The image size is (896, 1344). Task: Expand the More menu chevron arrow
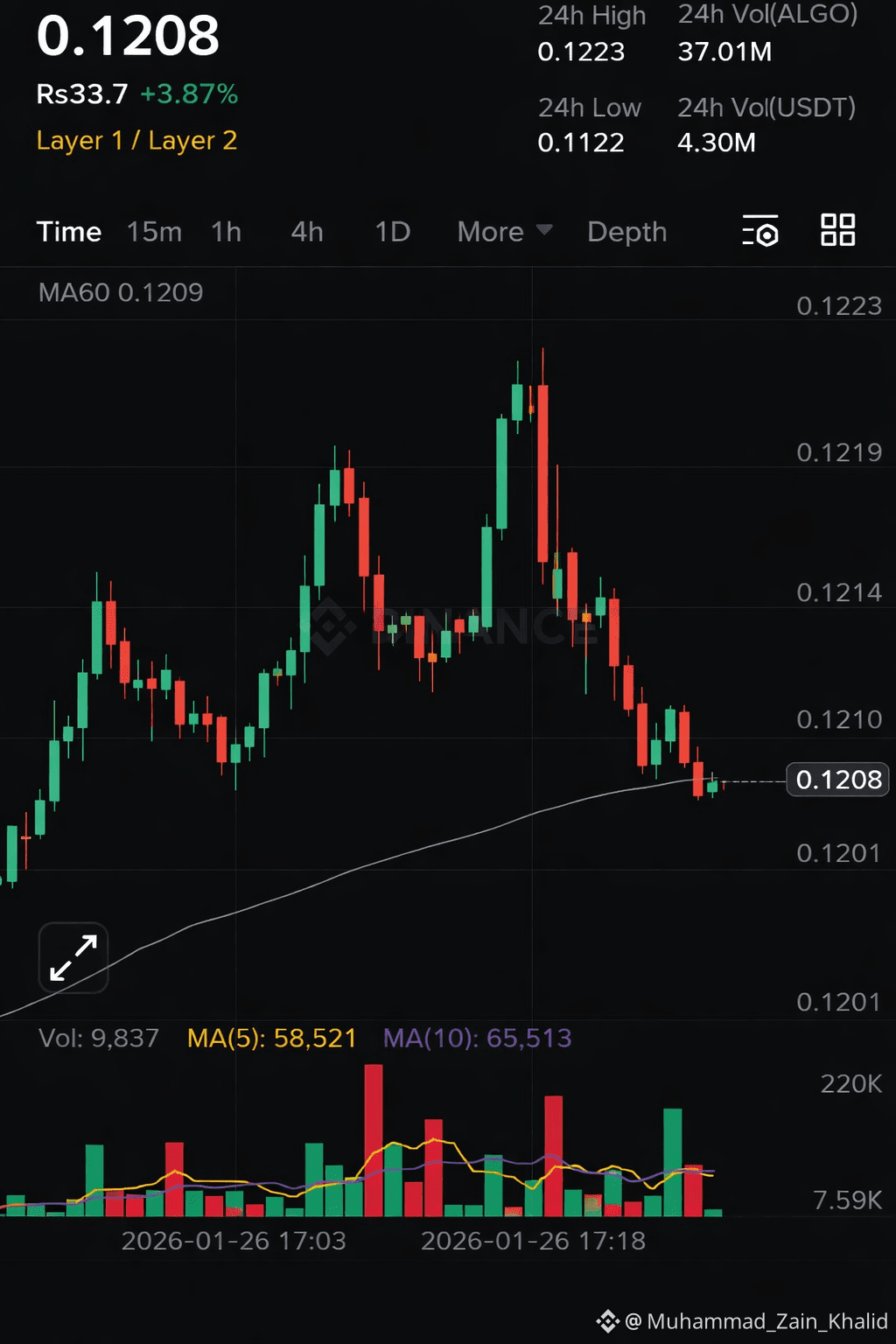point(544,232)
